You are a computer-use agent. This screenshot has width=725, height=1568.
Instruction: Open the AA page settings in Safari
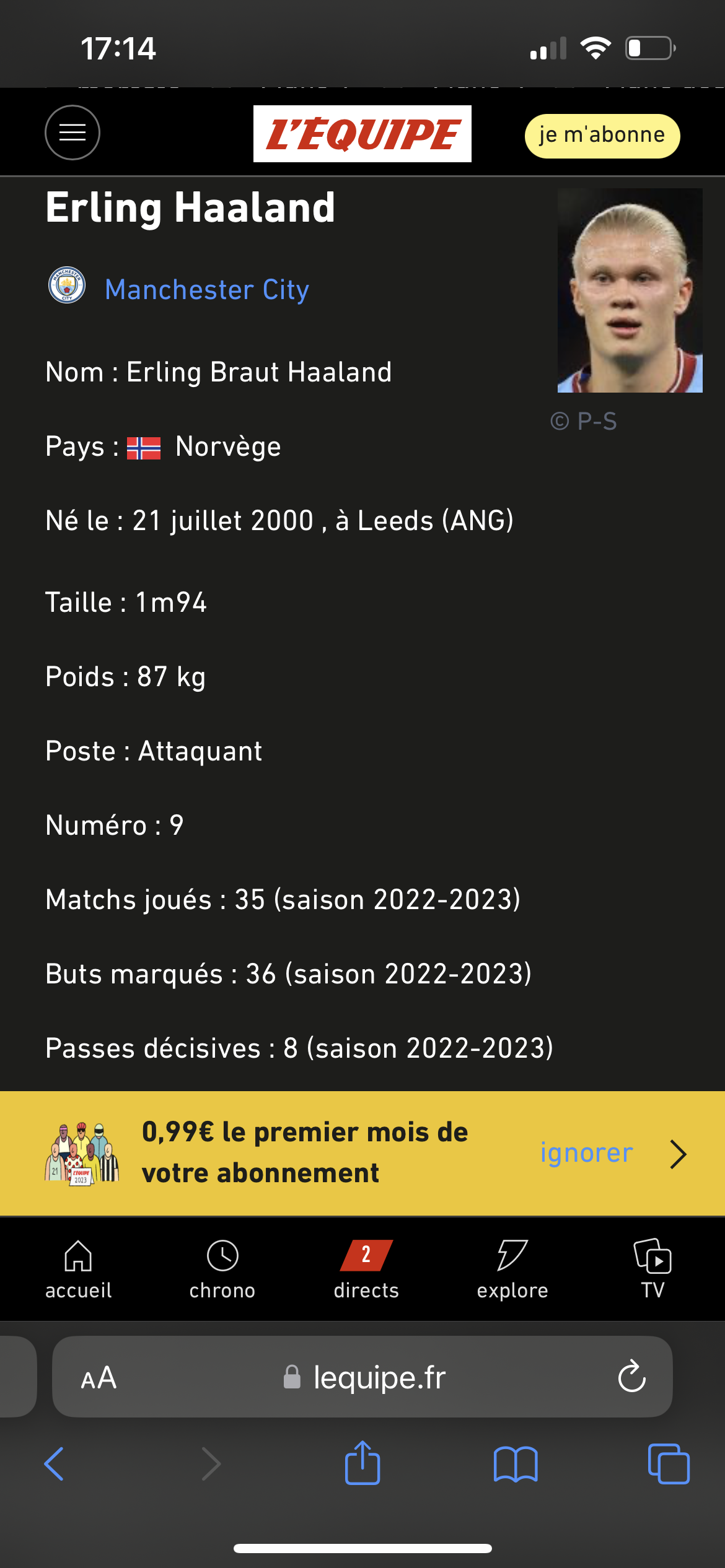coord(99,1378)
